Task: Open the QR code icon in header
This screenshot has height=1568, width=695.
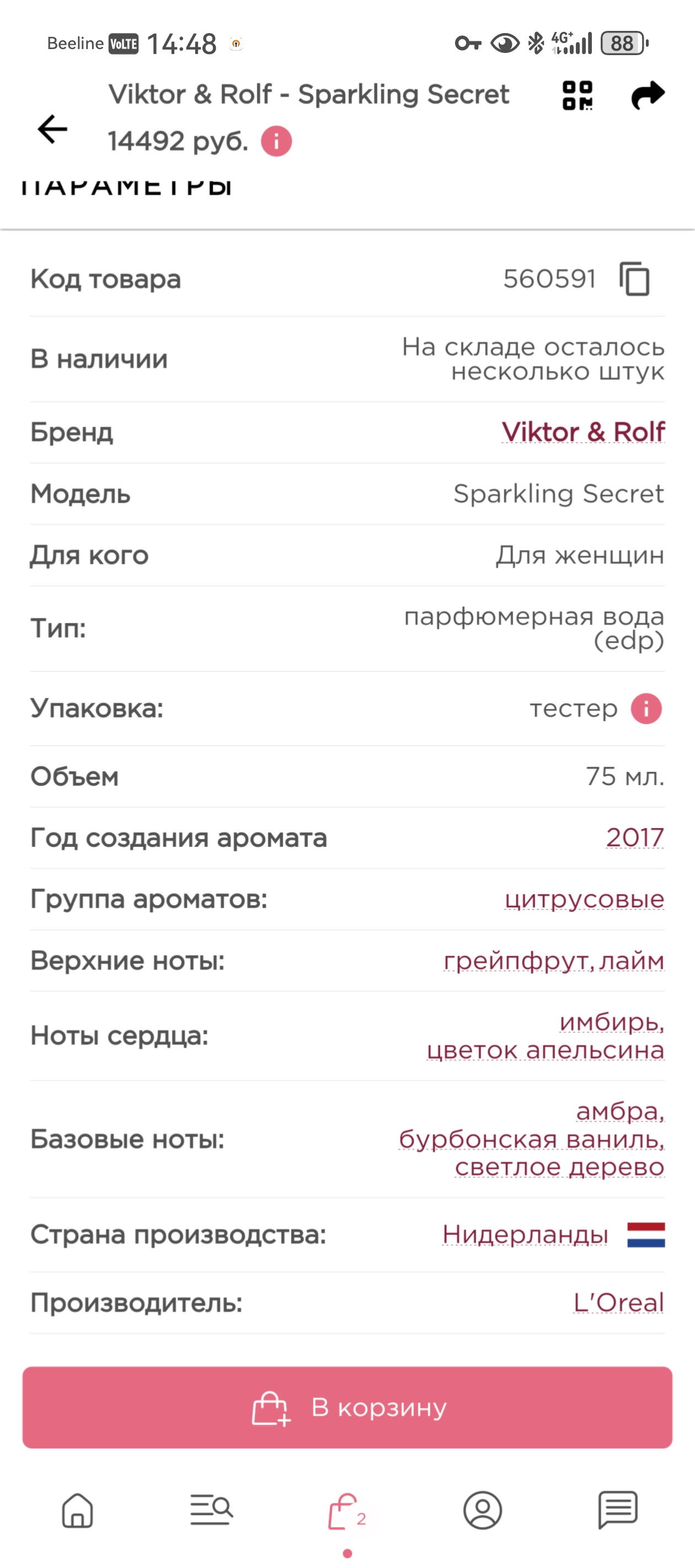Action: [x=577, y=95]
